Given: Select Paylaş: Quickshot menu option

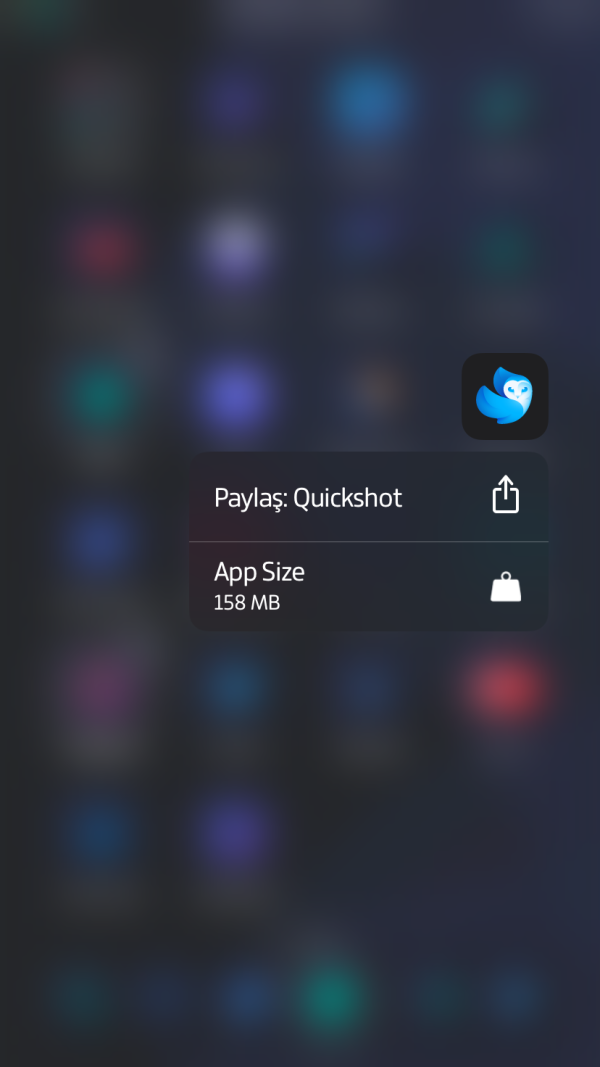Looking at the screenshot, I should pyautogui.click(x=368, y=497).
